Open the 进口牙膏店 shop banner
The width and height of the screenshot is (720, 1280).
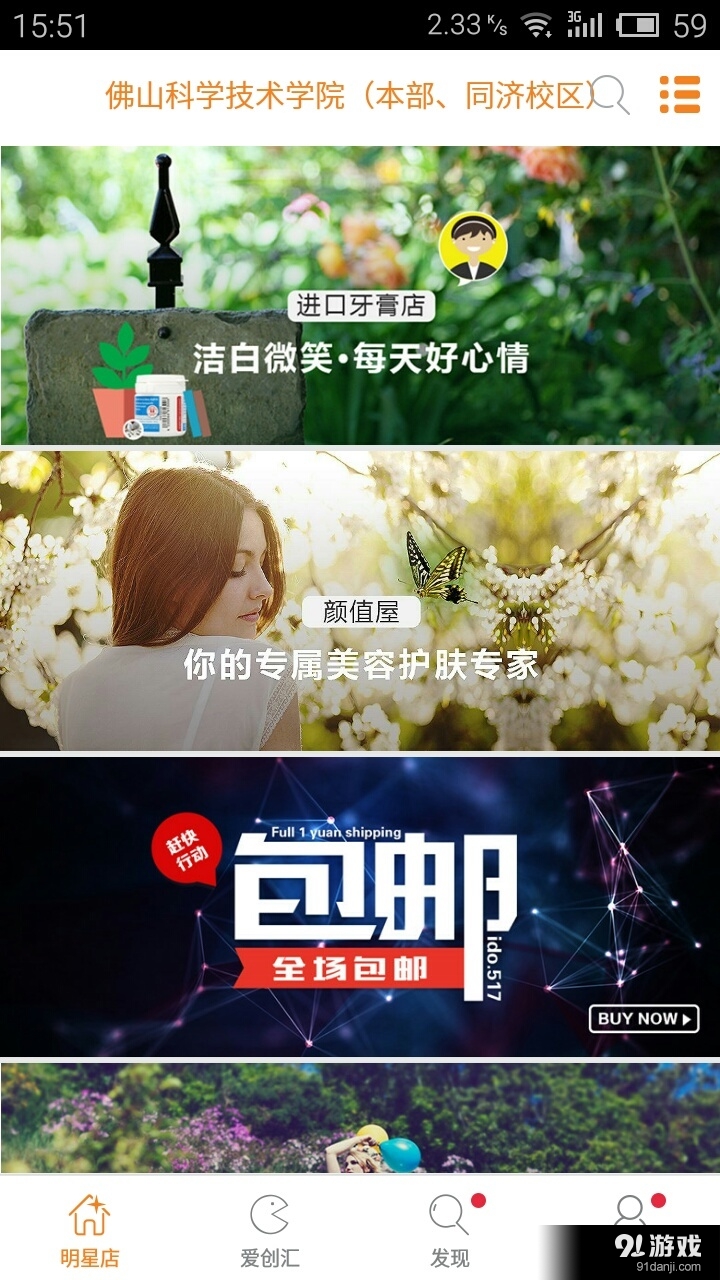point(360,296)
